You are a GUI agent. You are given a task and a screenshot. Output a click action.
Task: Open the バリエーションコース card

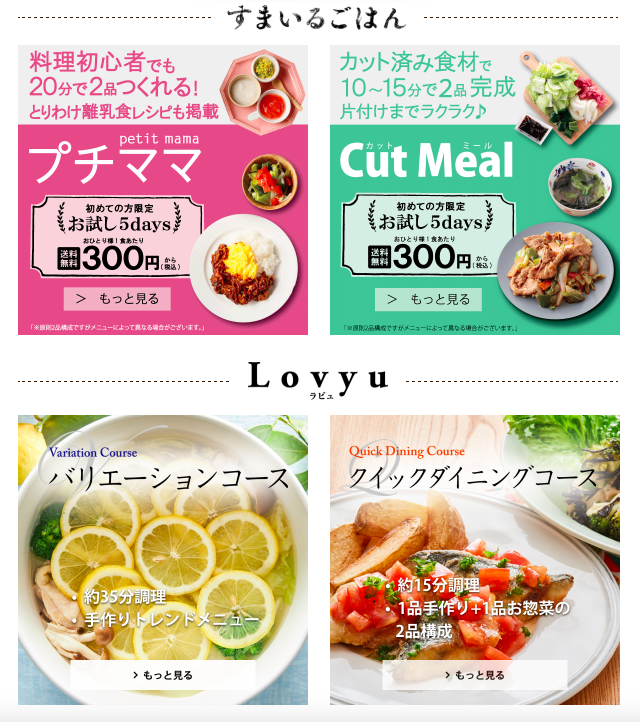163,540
